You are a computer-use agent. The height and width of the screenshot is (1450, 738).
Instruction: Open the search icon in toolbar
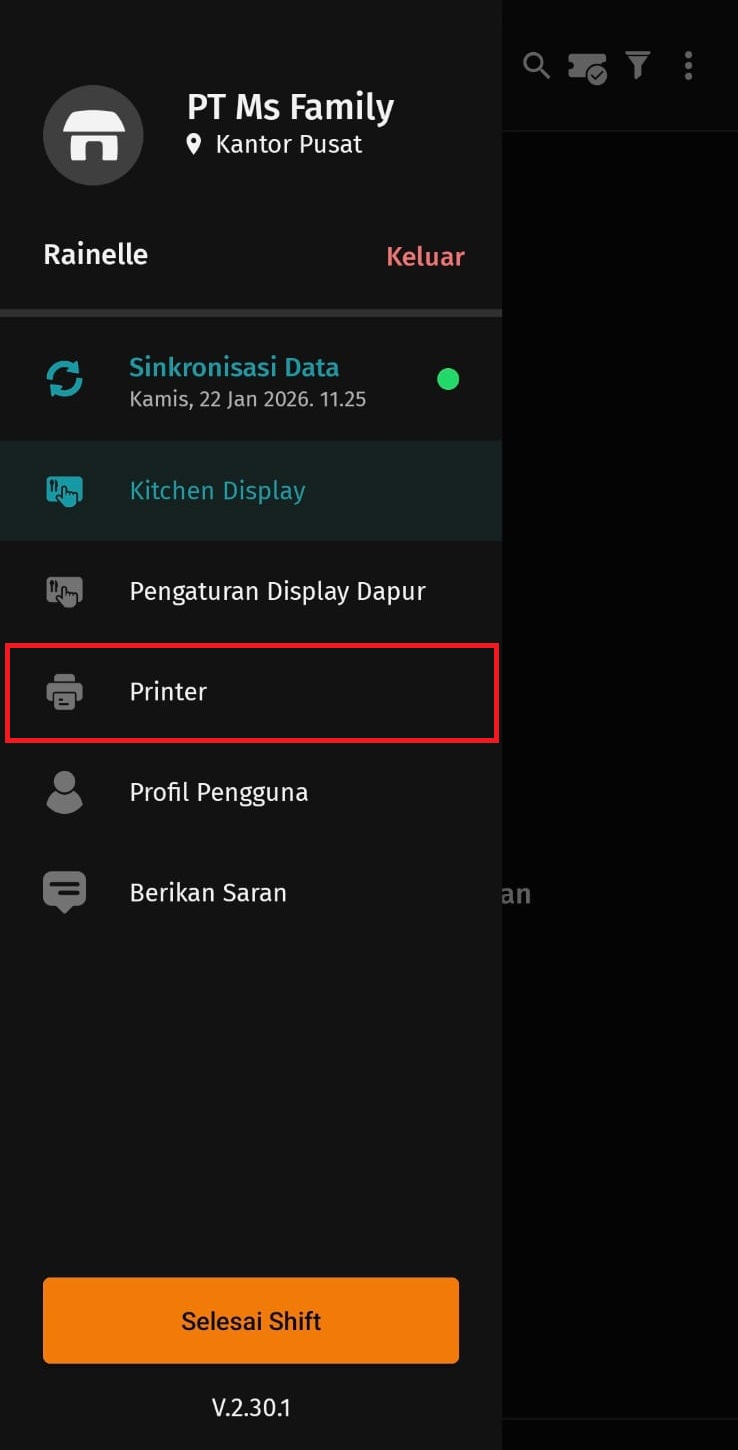tap(536, 66)
